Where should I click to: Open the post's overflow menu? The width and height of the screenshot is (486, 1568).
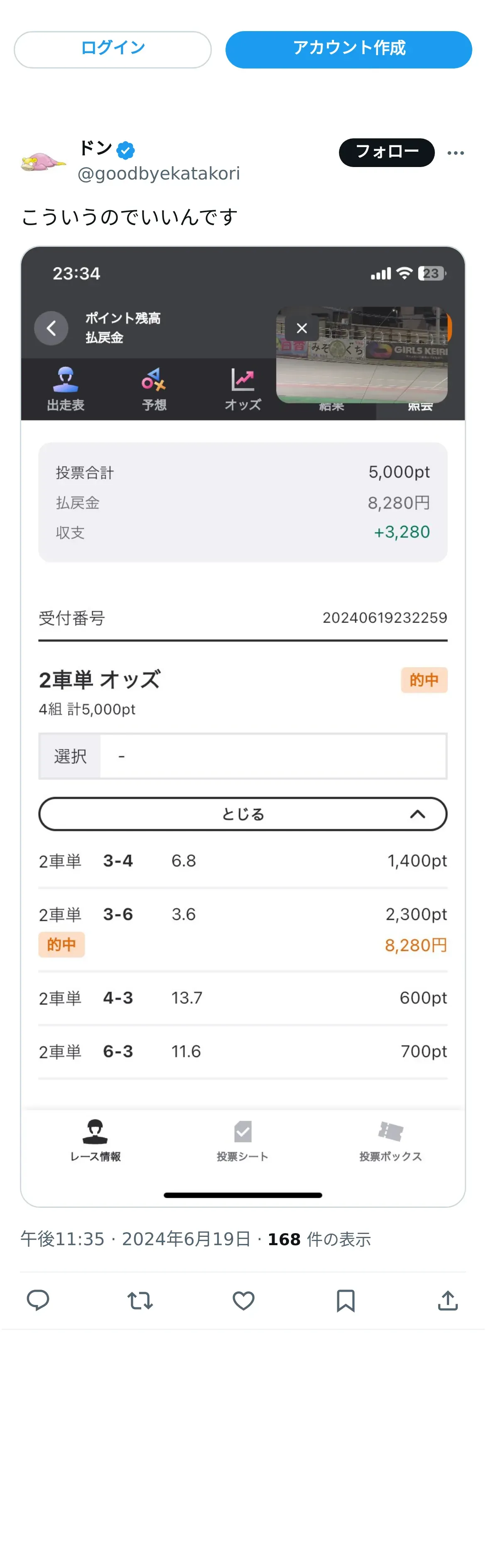click(455, 153)
